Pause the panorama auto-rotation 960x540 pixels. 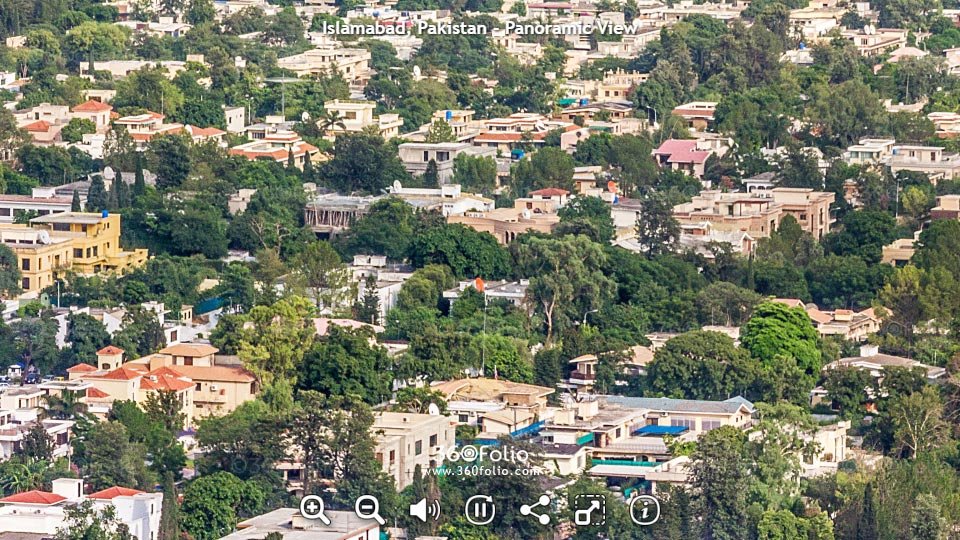click(480, 510)
